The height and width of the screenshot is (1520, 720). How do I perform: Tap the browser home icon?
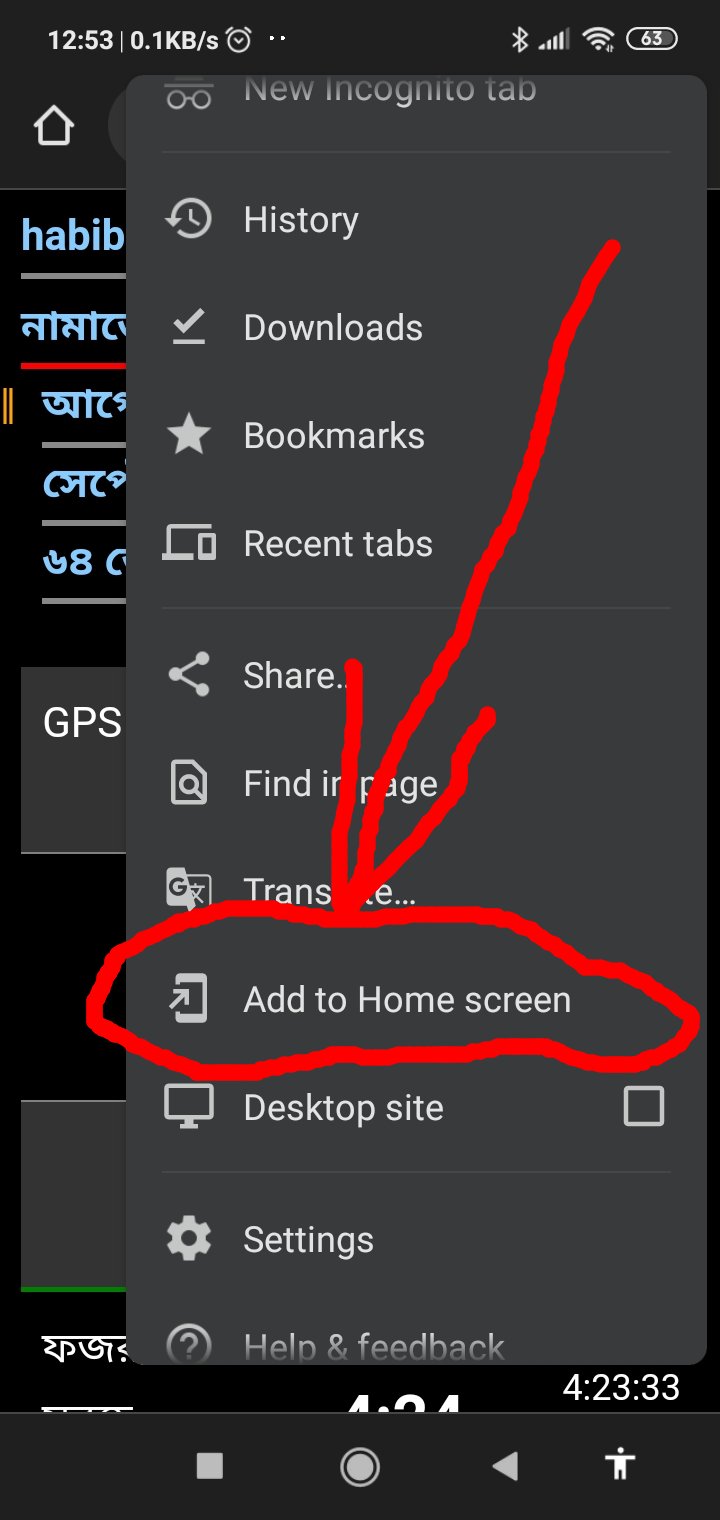tap(54, 128)
